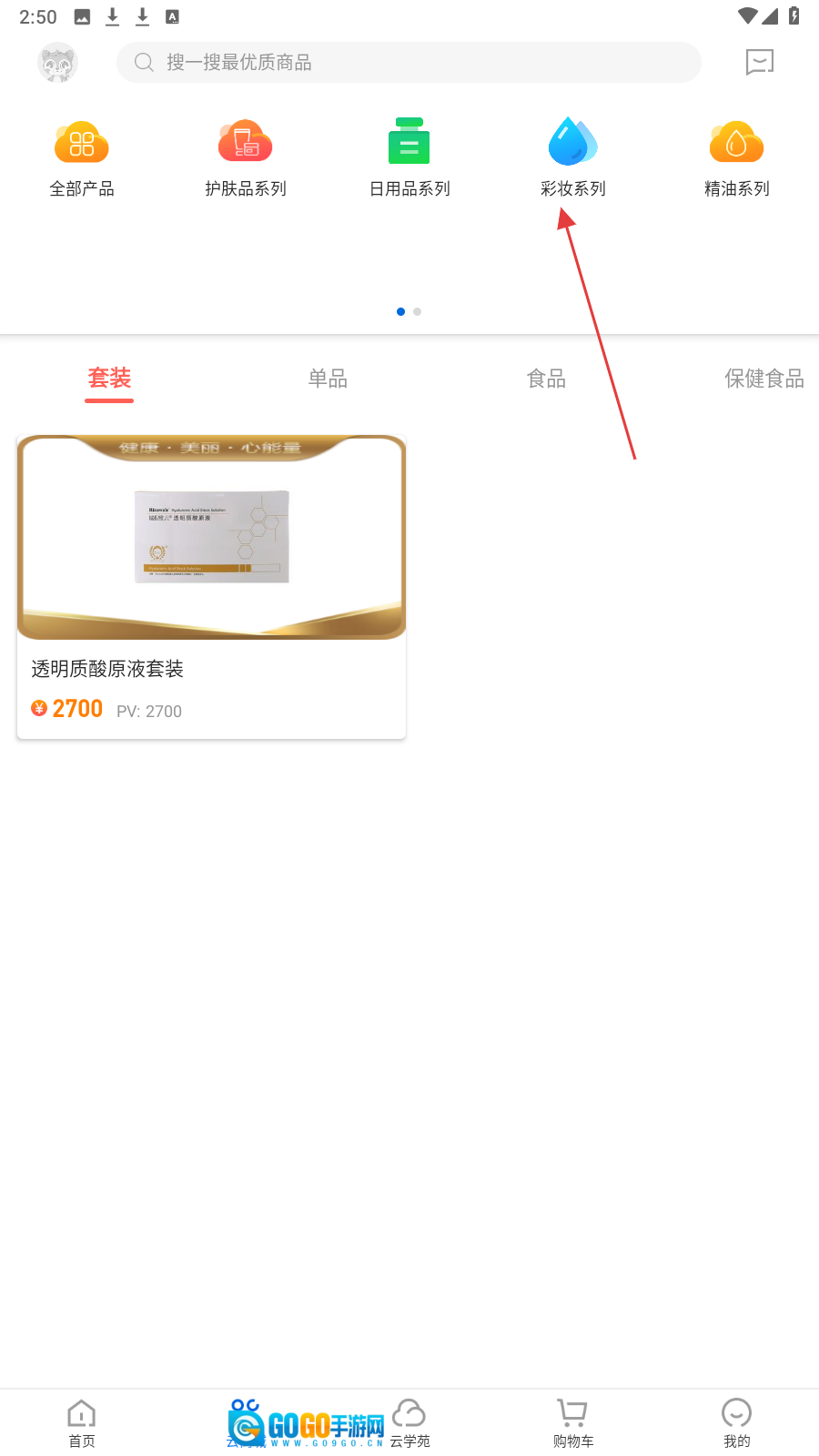Select the 套装 tab
819x1456 pixels.
(109, 379)
